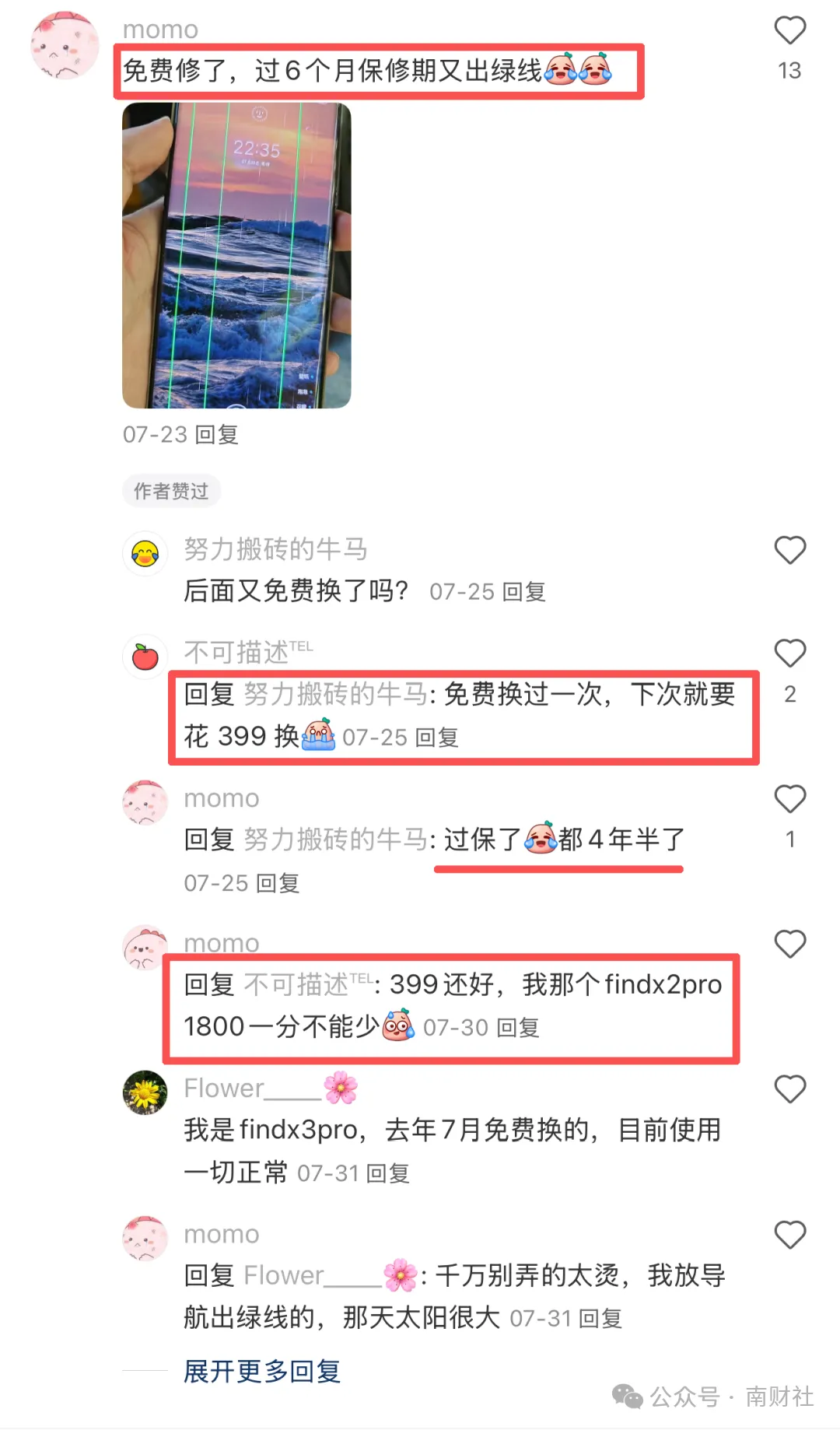The image size is (840, 1430).
Task: Like momo's comment about green lines returning
Action: click(789, 31)
